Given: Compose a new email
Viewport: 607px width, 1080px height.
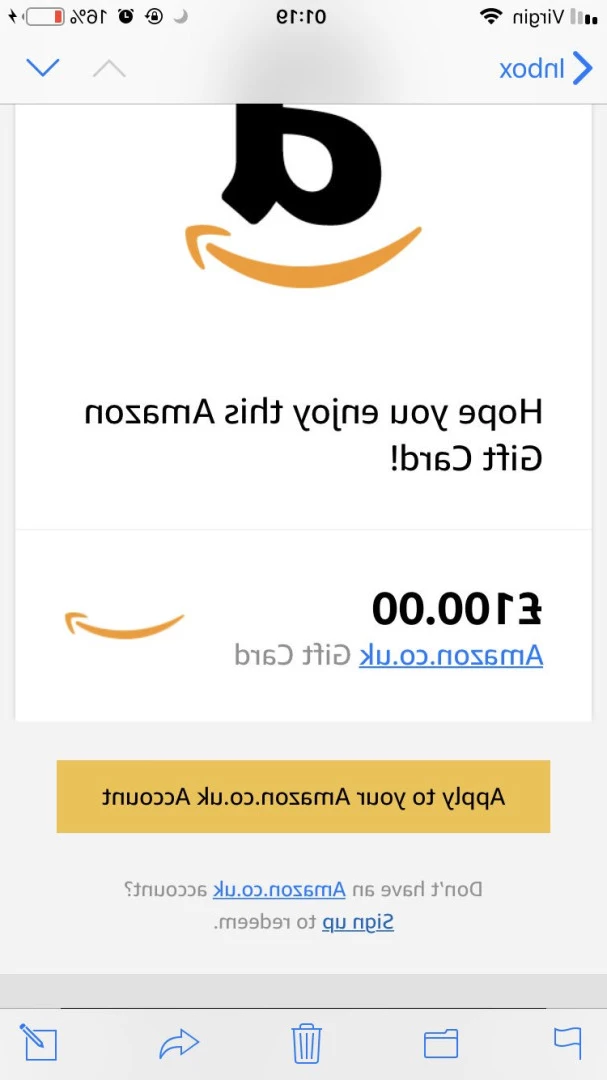Looking at the screenshot, I should pyautogui.click(x=38, y=1042).
